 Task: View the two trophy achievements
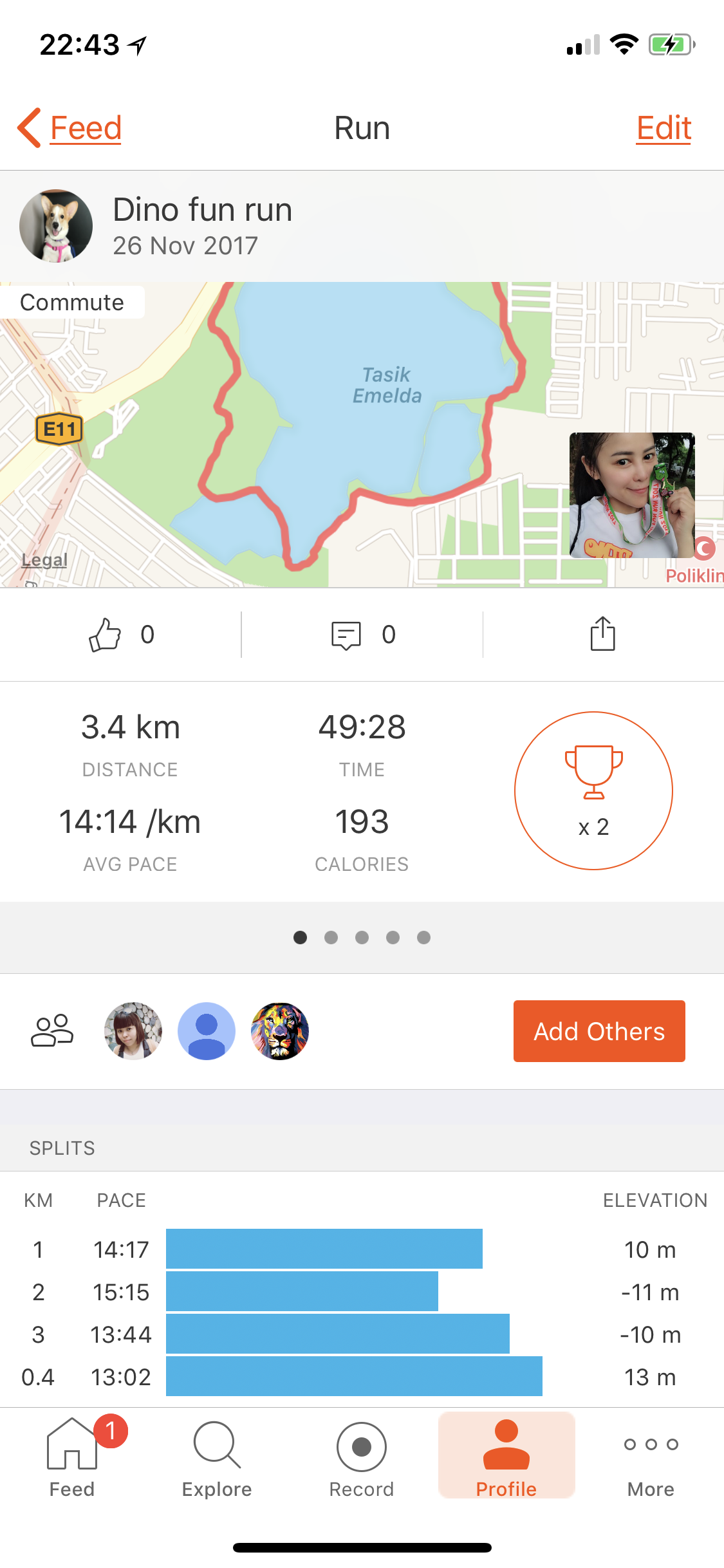coord(593,790)
